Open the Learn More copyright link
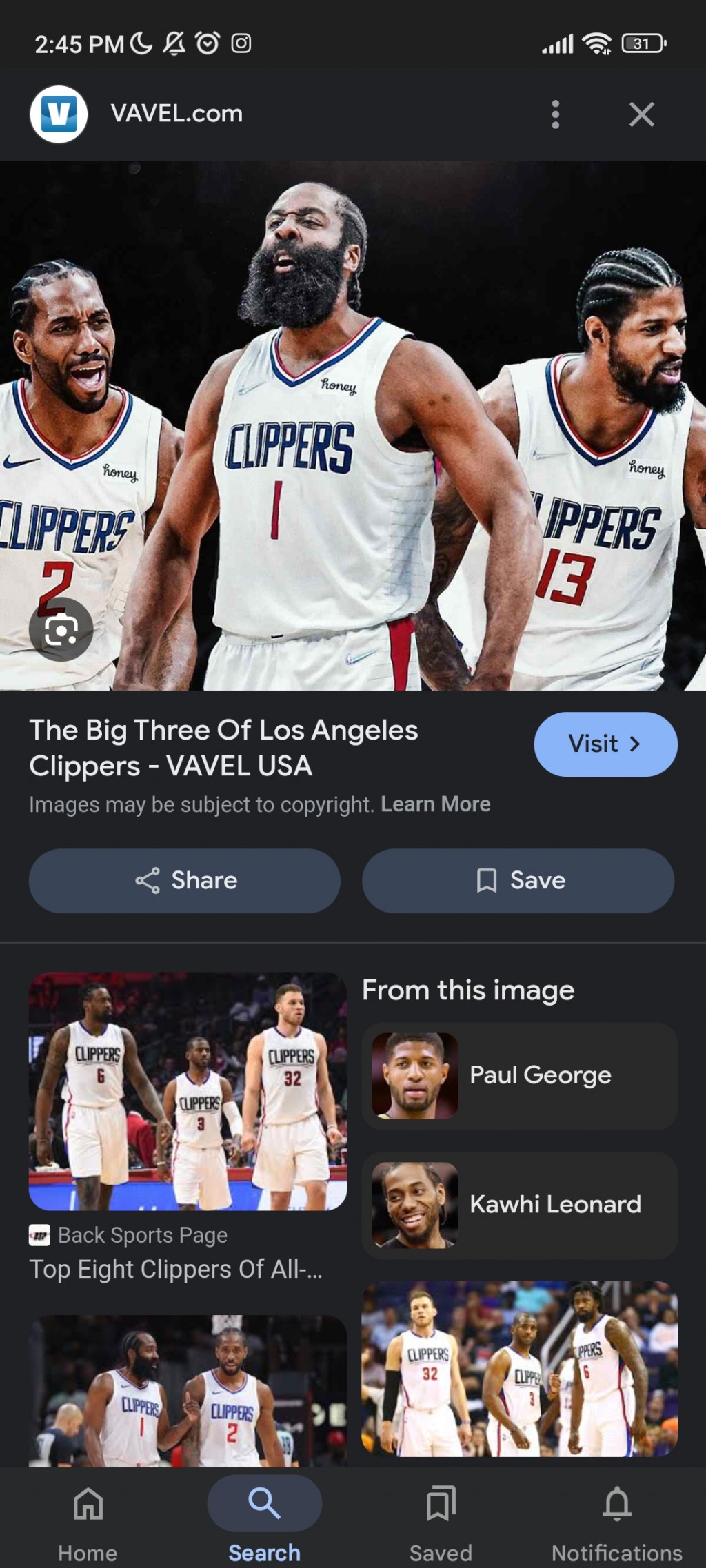The width and height of the screenshot is (706, 1568). coord(435,804)
